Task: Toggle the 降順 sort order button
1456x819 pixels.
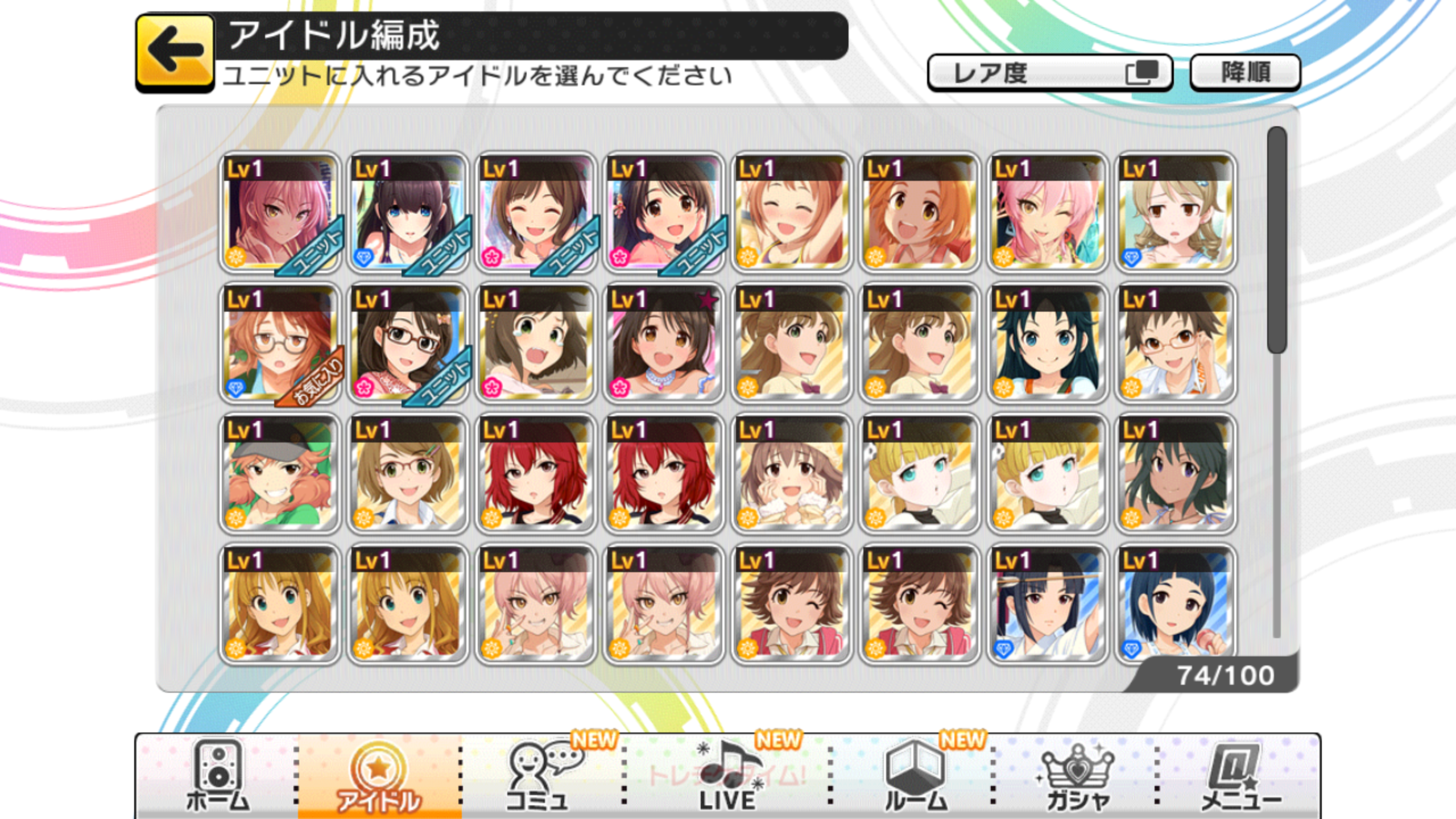Action: [1245, 73]
